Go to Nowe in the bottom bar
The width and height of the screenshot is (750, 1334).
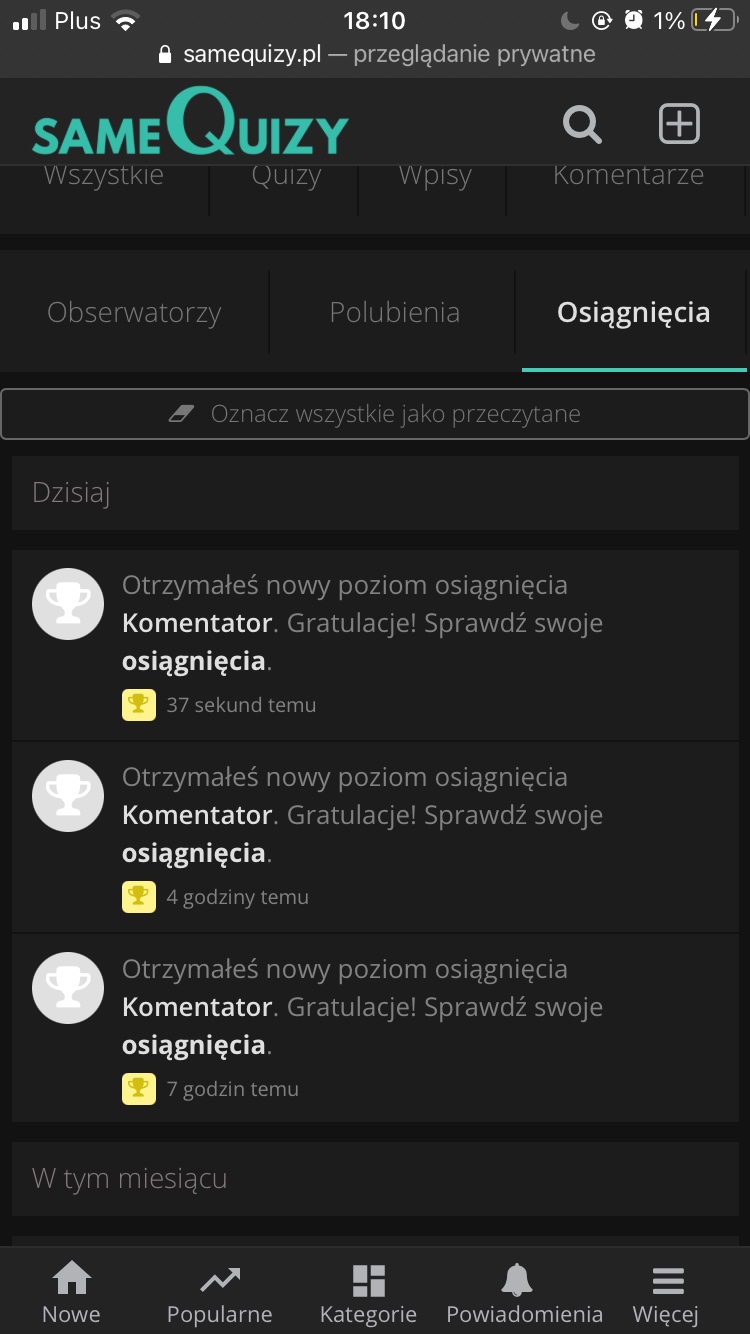click(71, 1292)
